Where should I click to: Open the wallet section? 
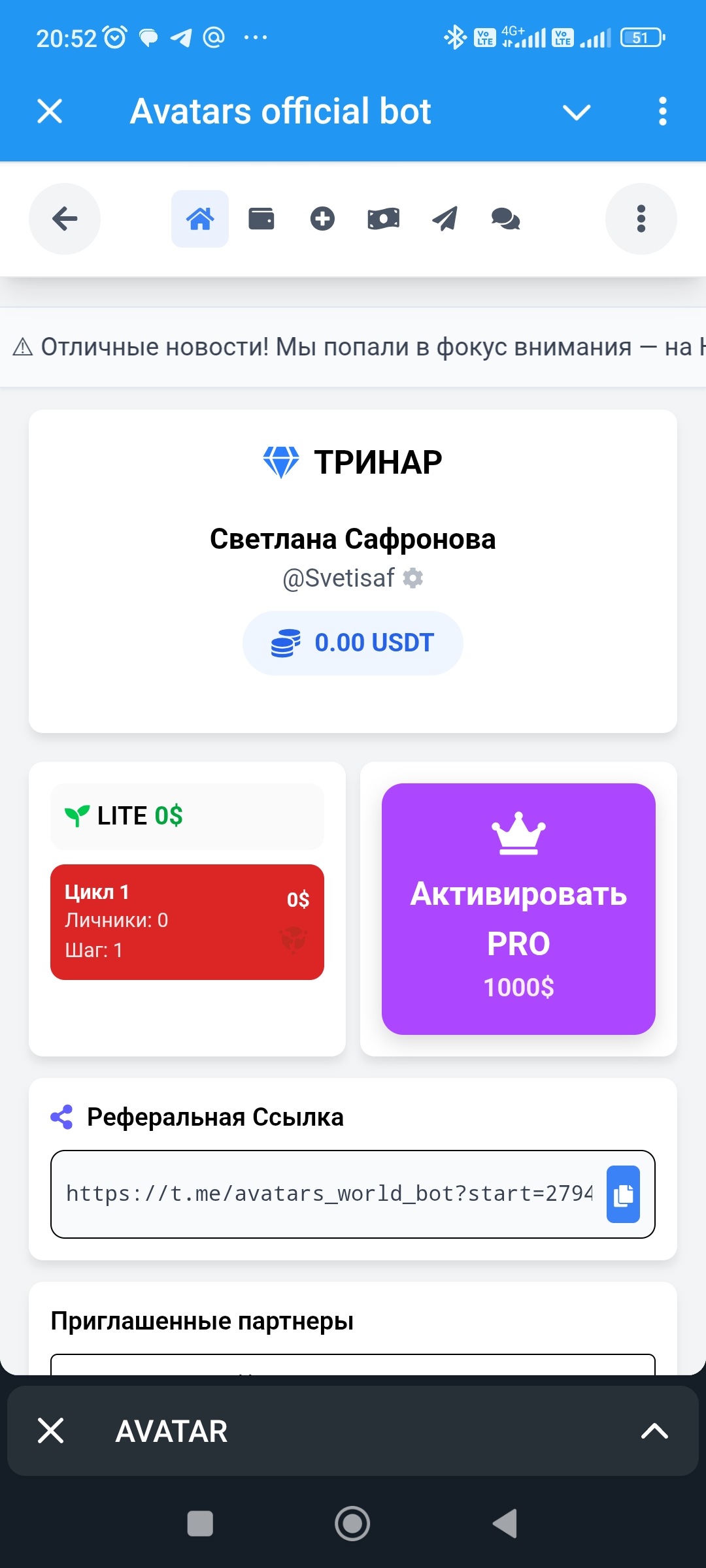tap(261, 219)
